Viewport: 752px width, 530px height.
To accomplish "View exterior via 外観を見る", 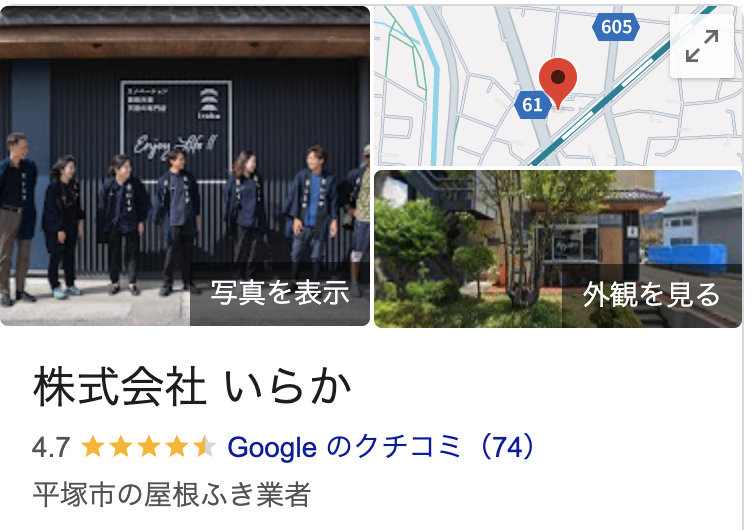I will (x=651, y=294).
